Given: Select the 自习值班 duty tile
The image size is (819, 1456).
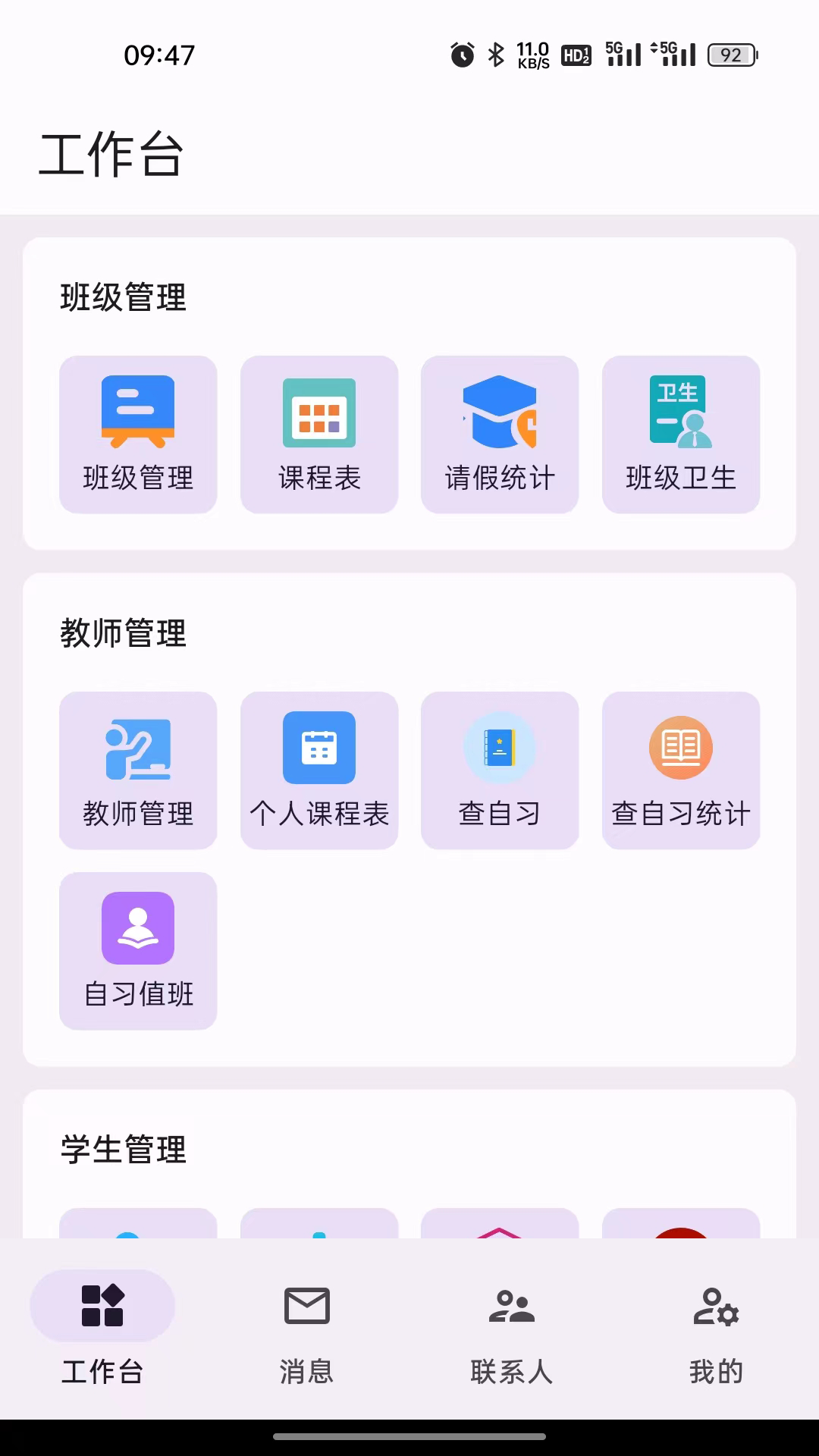Looking at the screenshot, I should tap(138, 950).
